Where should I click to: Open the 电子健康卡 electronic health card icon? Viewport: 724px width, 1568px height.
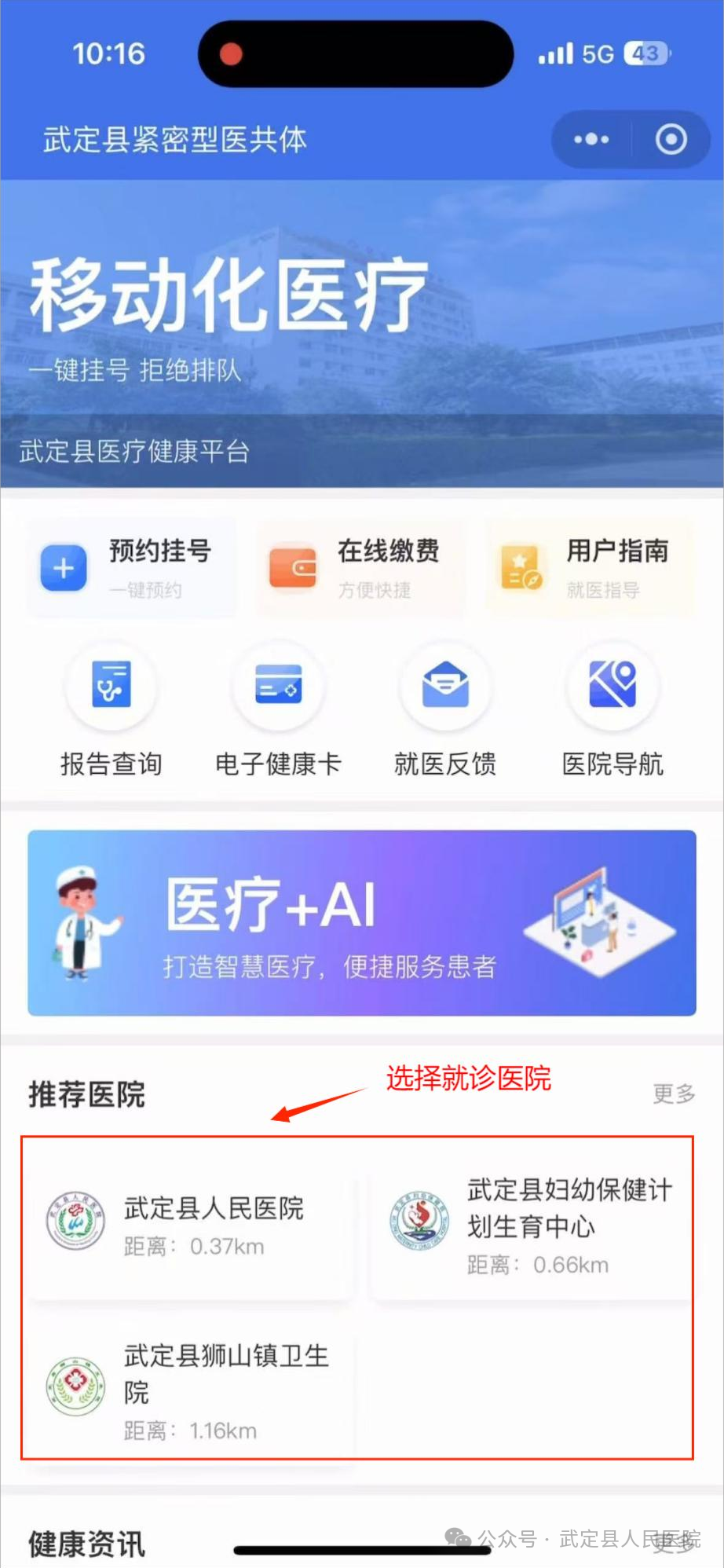click(279, 686)
